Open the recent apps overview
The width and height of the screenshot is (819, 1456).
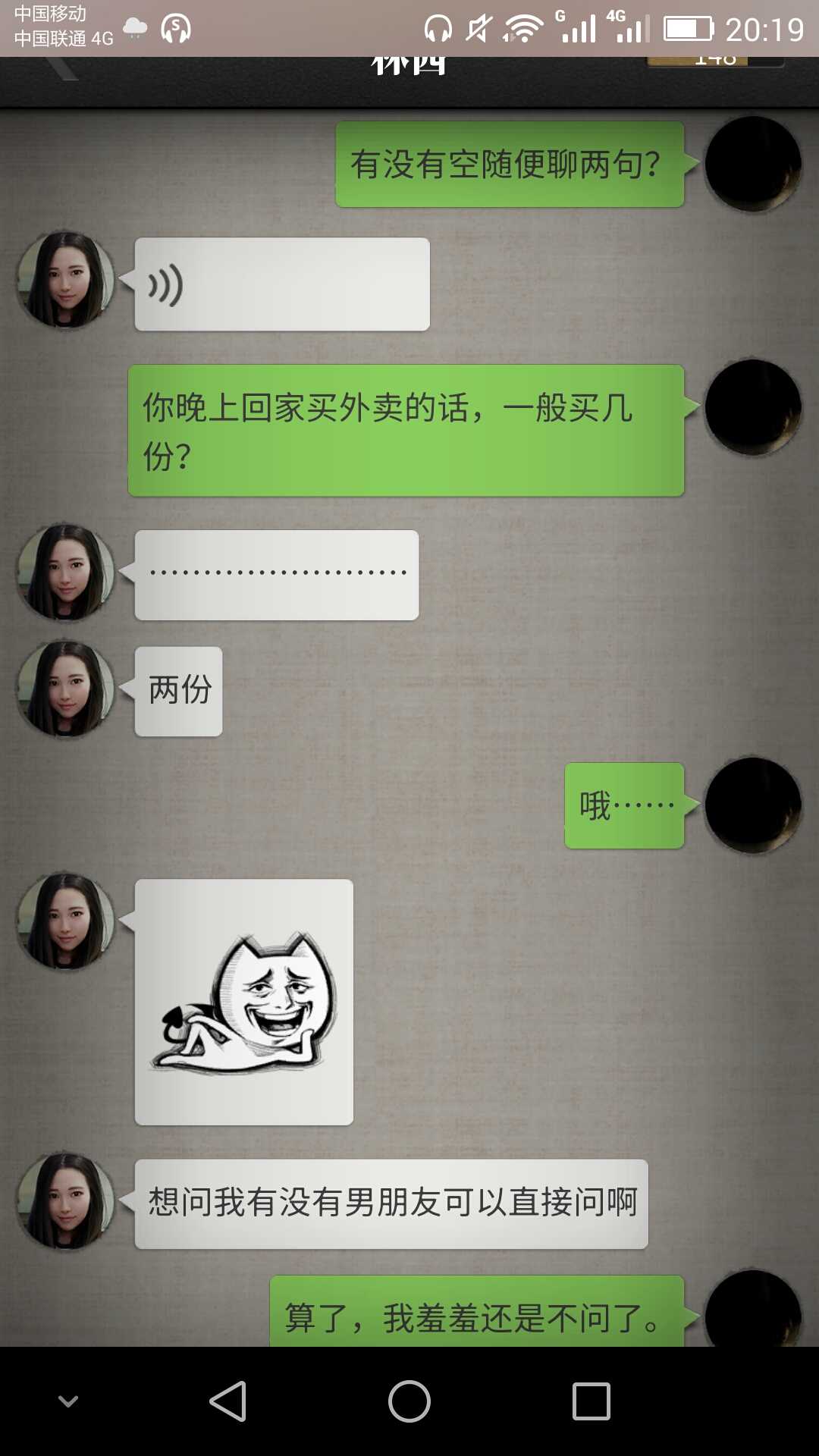[x=591, y=1401]
